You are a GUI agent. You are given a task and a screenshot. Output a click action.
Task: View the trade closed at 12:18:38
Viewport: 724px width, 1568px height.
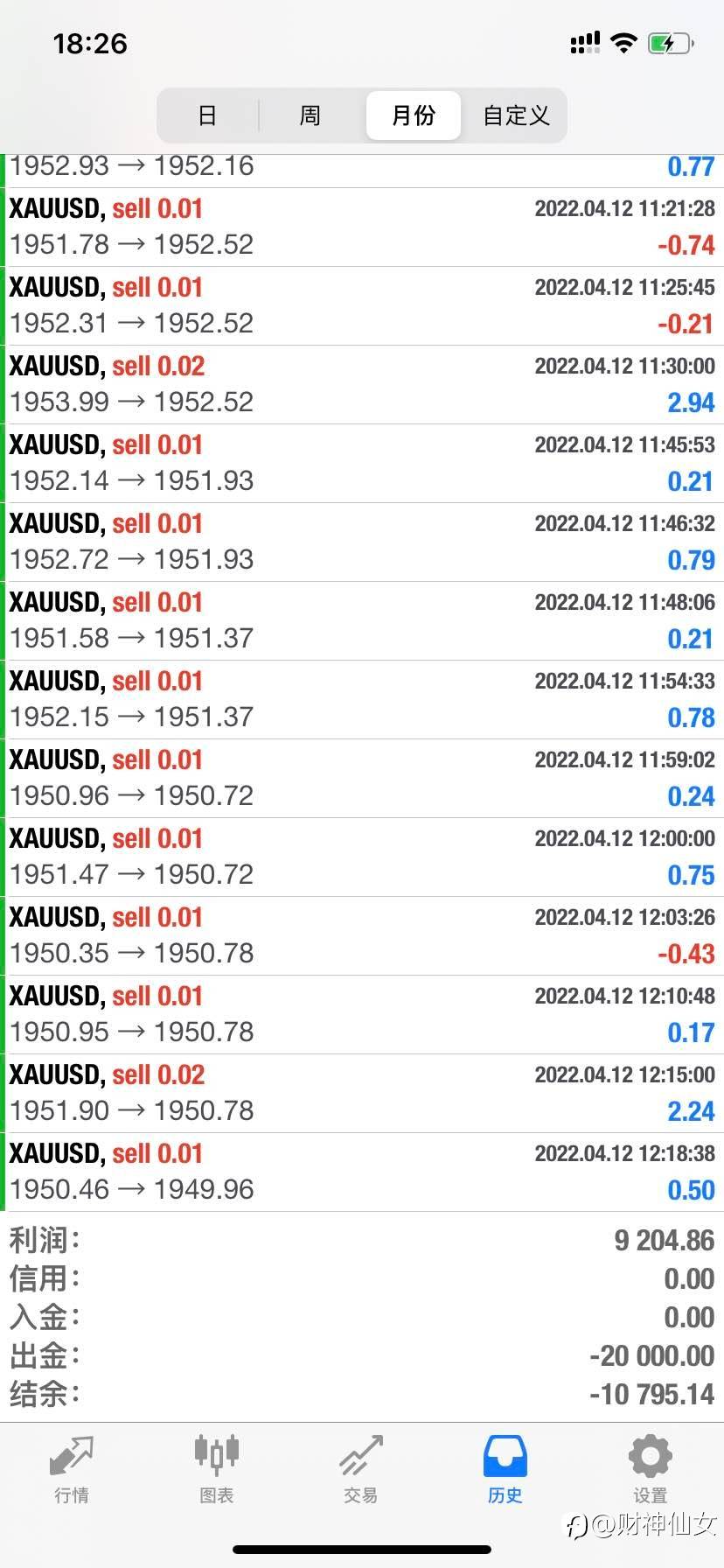[x=362, y=1172]
